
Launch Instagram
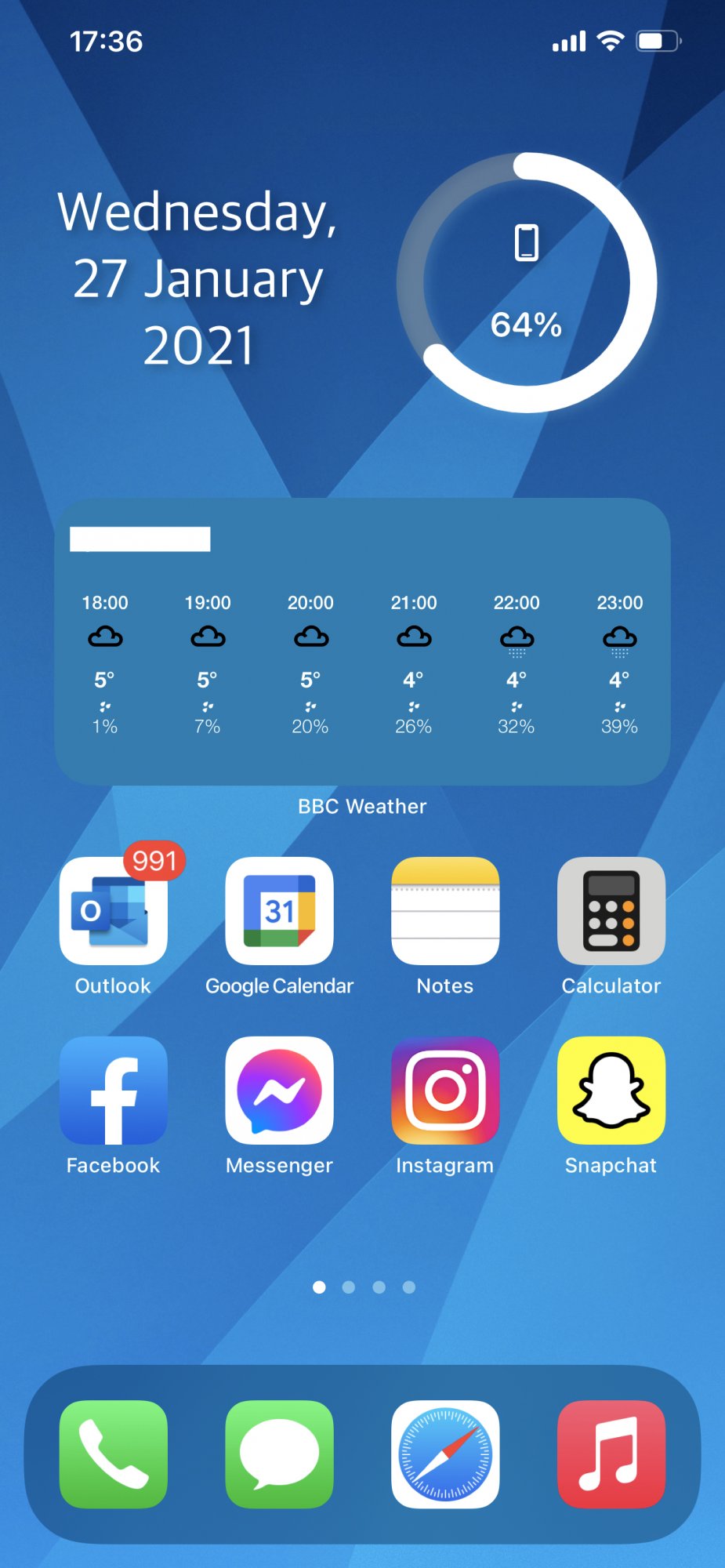(x=445, y=1091)
